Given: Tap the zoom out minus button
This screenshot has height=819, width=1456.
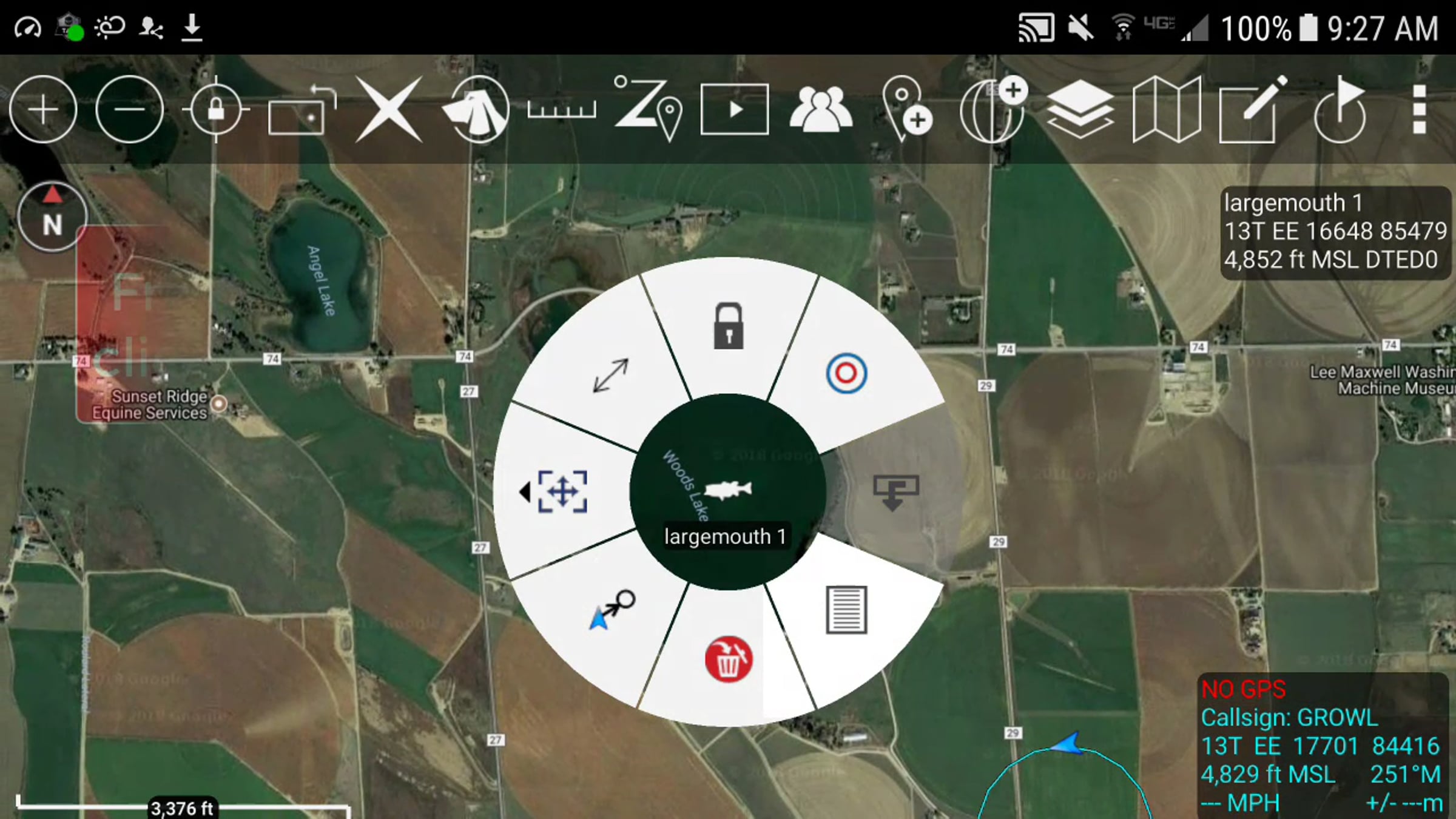Looking at the screenshot, I should [129, 110].
